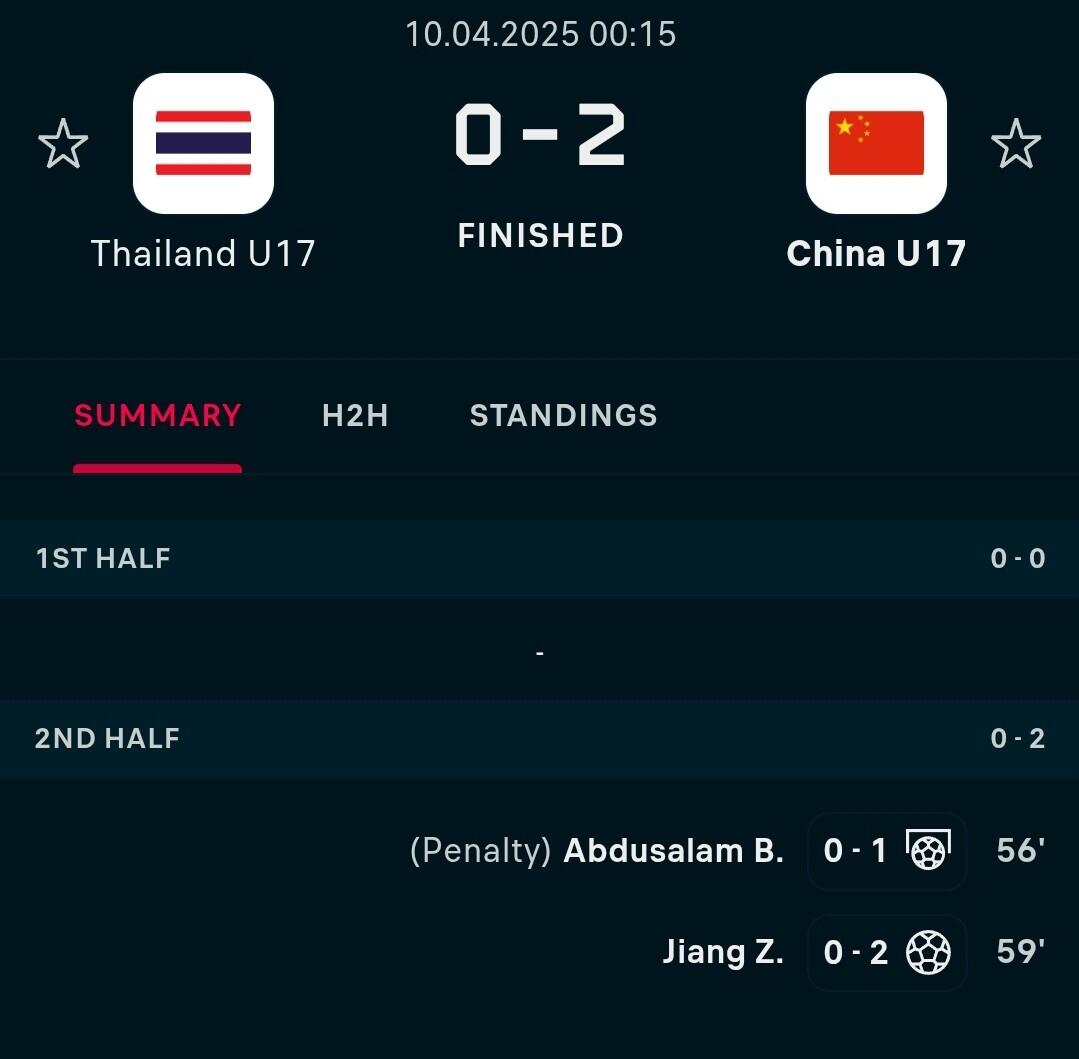Favorite China U17 with the star
Image resolution: width=1079 pixels, height=1059 pixels.
pyautogui.click(x=1015, y=144)
